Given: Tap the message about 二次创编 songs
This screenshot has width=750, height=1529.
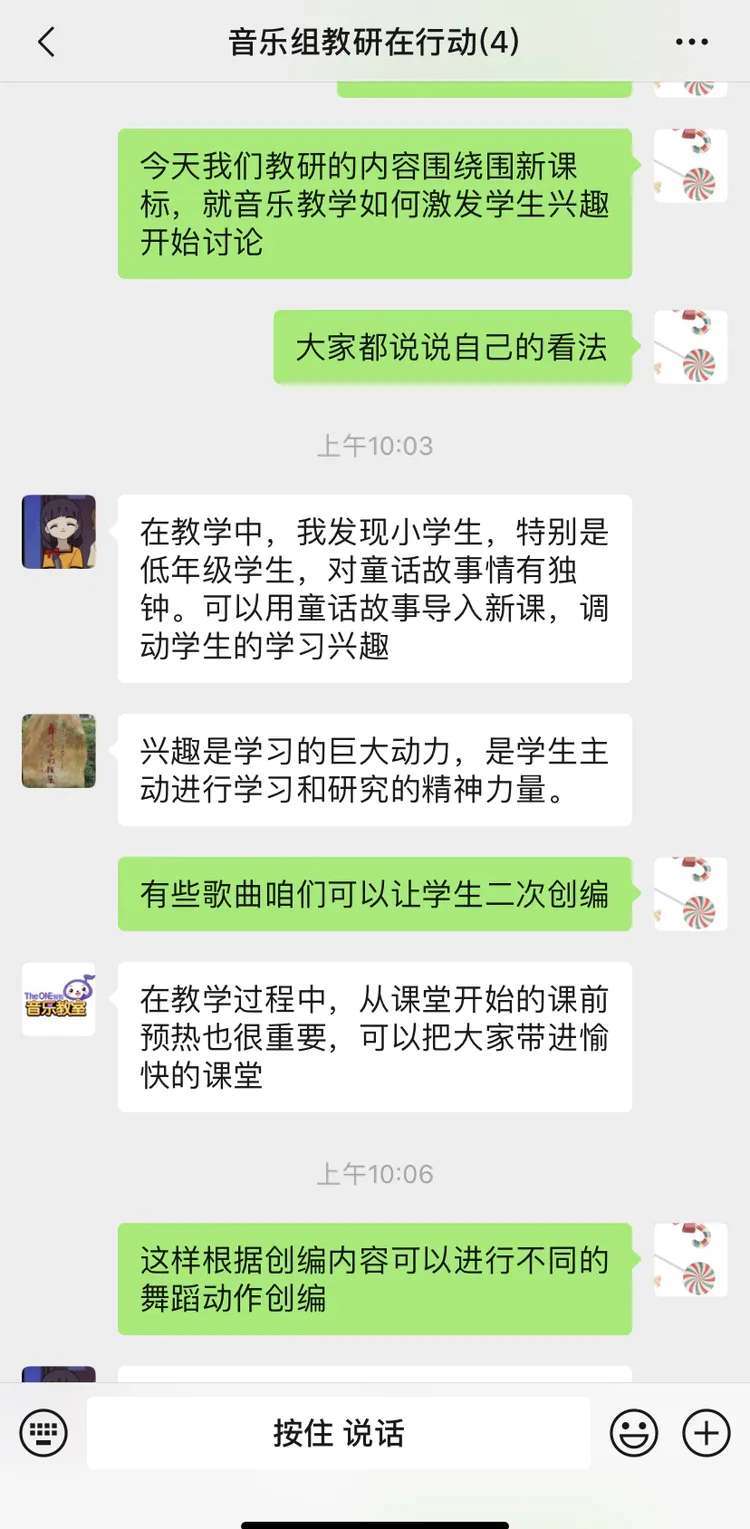Looking at the screenshot, I should click(x=374, y=894).
